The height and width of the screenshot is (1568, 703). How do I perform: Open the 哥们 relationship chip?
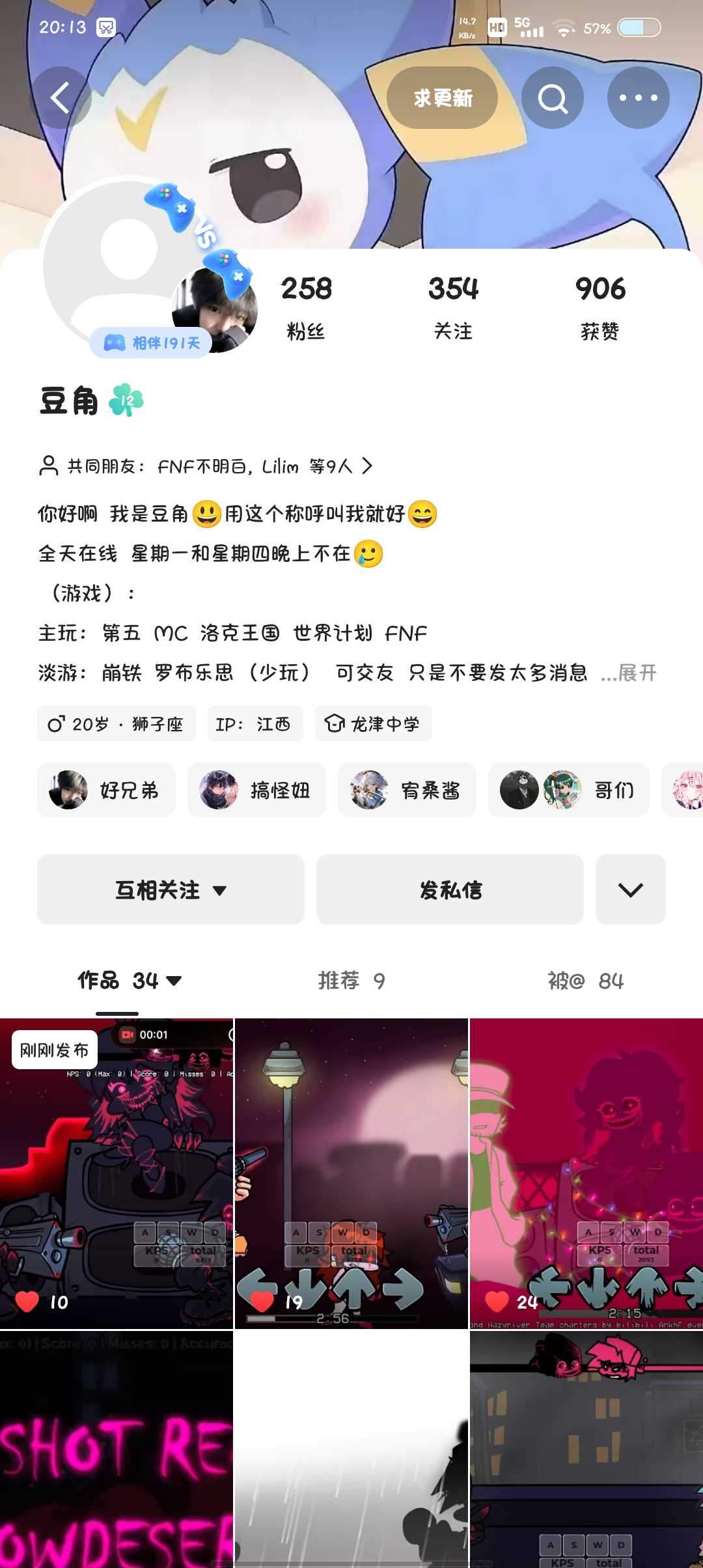[x=568, y=790]
